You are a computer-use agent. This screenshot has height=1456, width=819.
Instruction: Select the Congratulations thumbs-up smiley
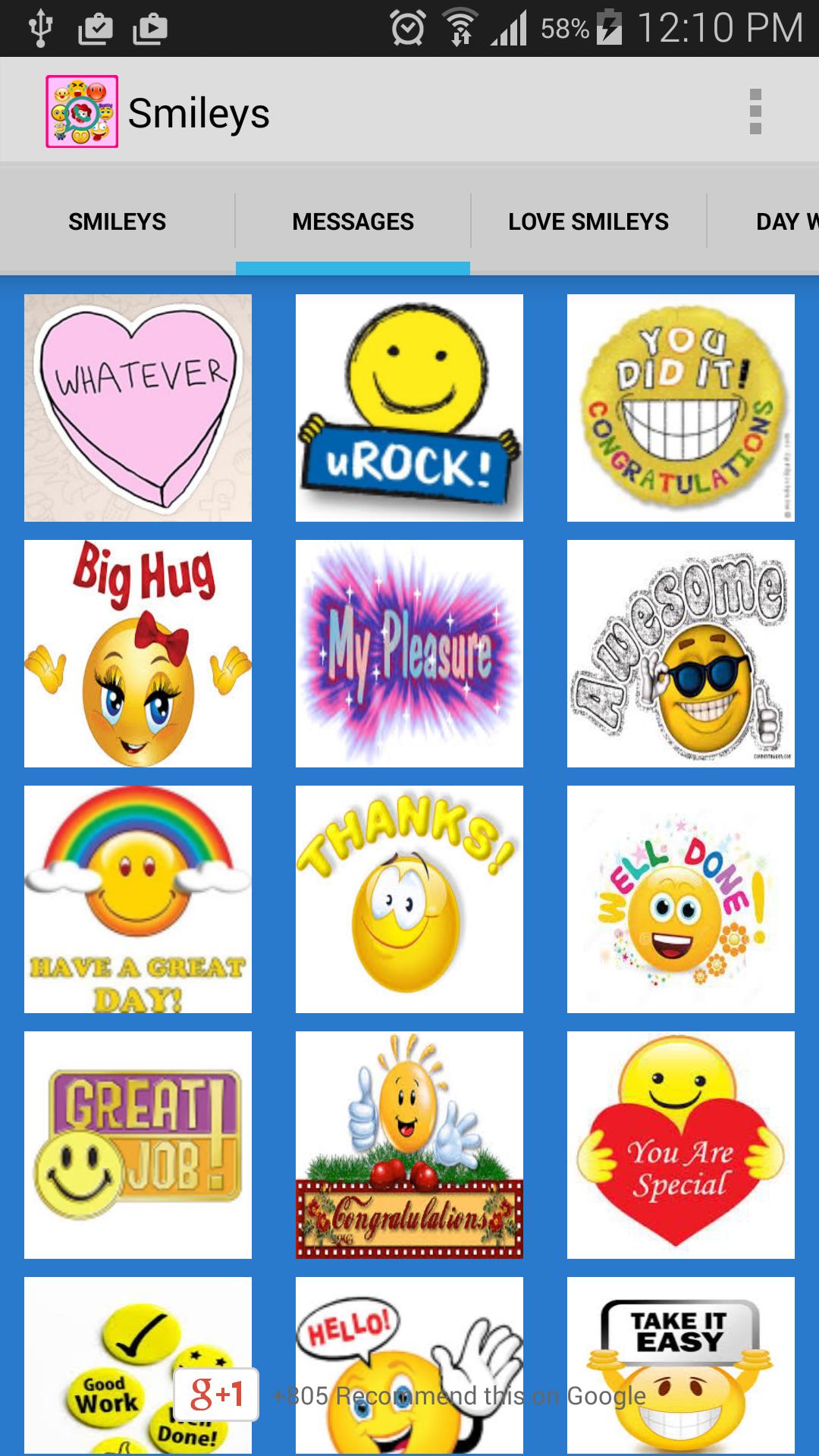click(409, 1145)
